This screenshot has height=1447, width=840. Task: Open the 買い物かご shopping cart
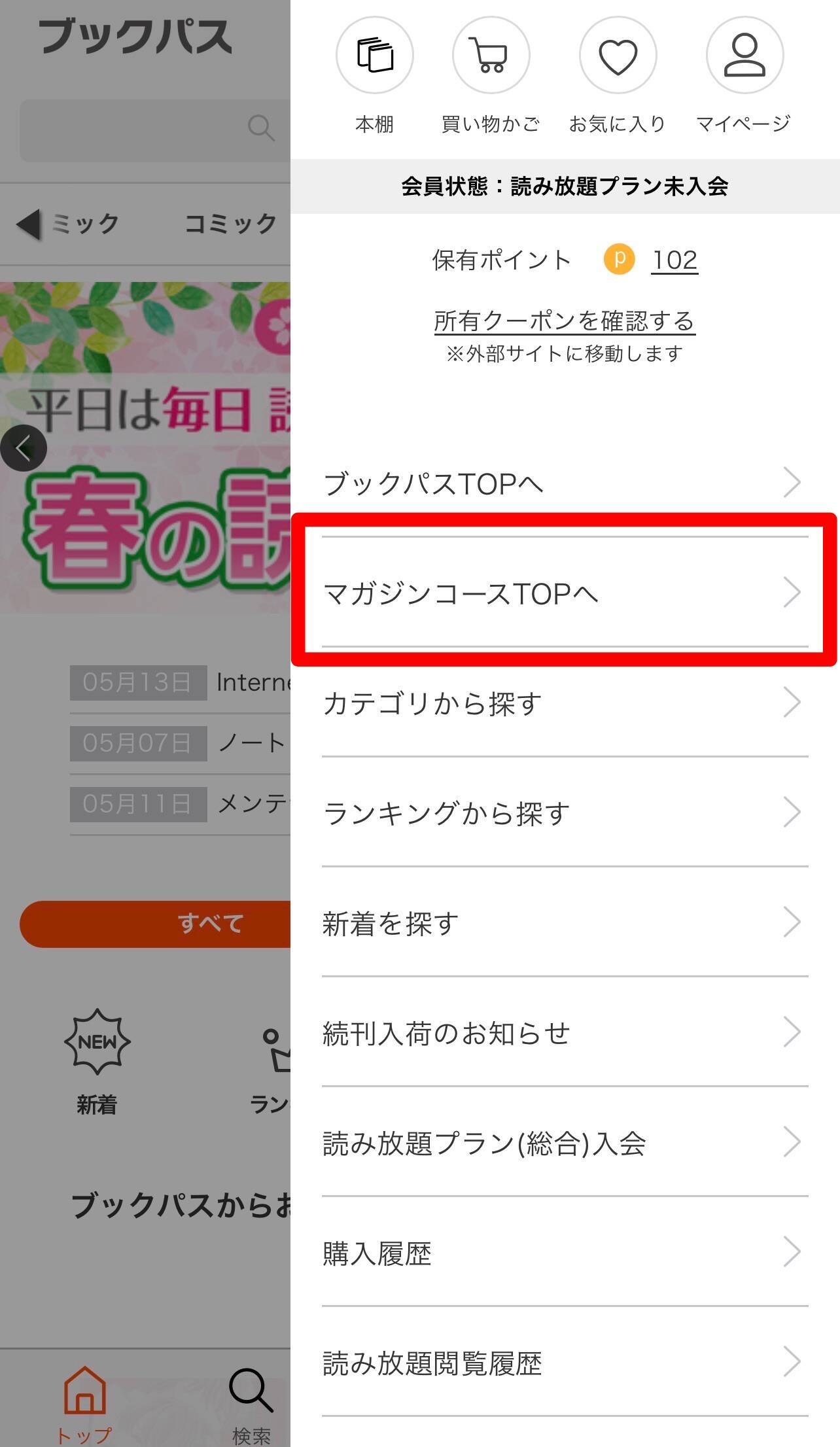[491, 55]
